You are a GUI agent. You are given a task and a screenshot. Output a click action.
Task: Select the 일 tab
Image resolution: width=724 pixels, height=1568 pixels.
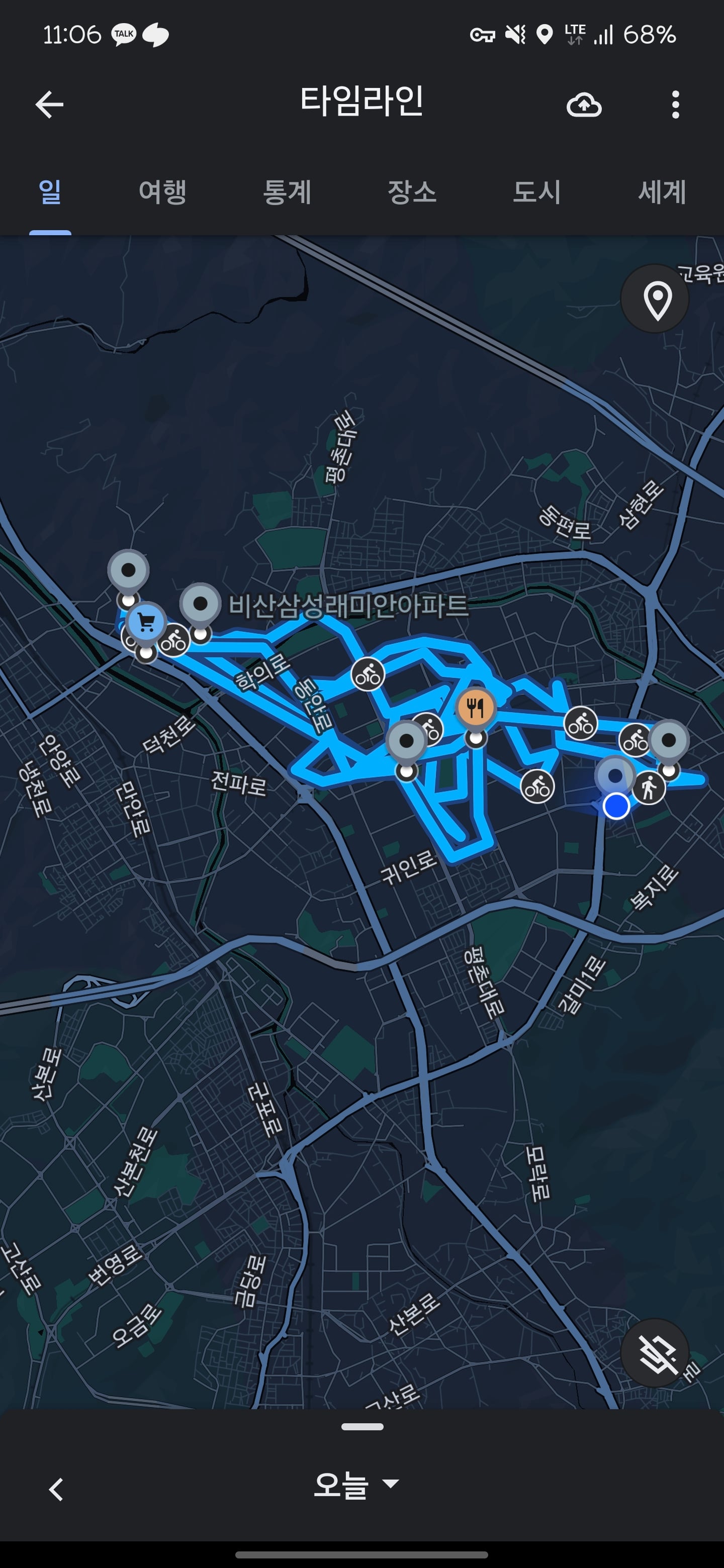[x=50, y=192]
